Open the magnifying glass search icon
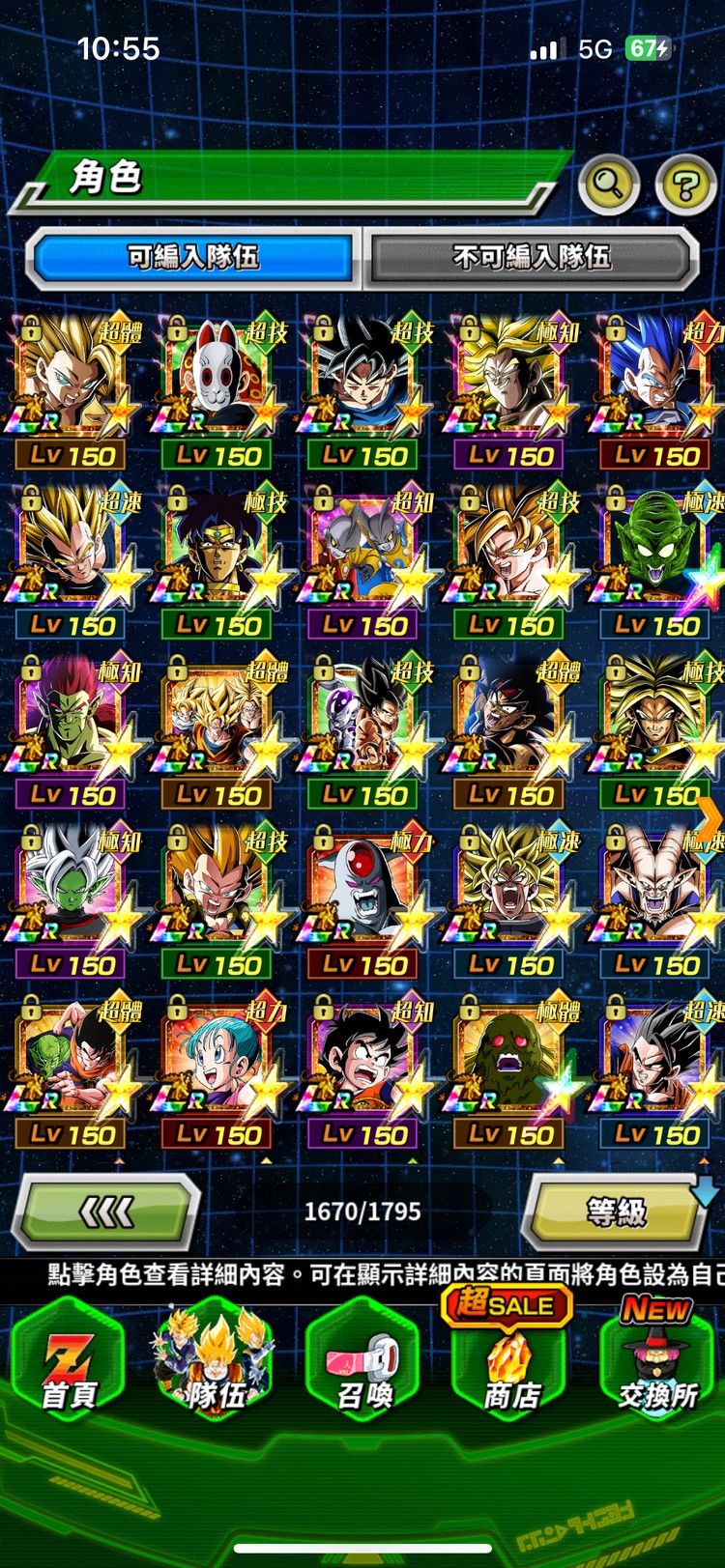The height and width of the screenshot is (1568, 725). [x=607, y=184]
